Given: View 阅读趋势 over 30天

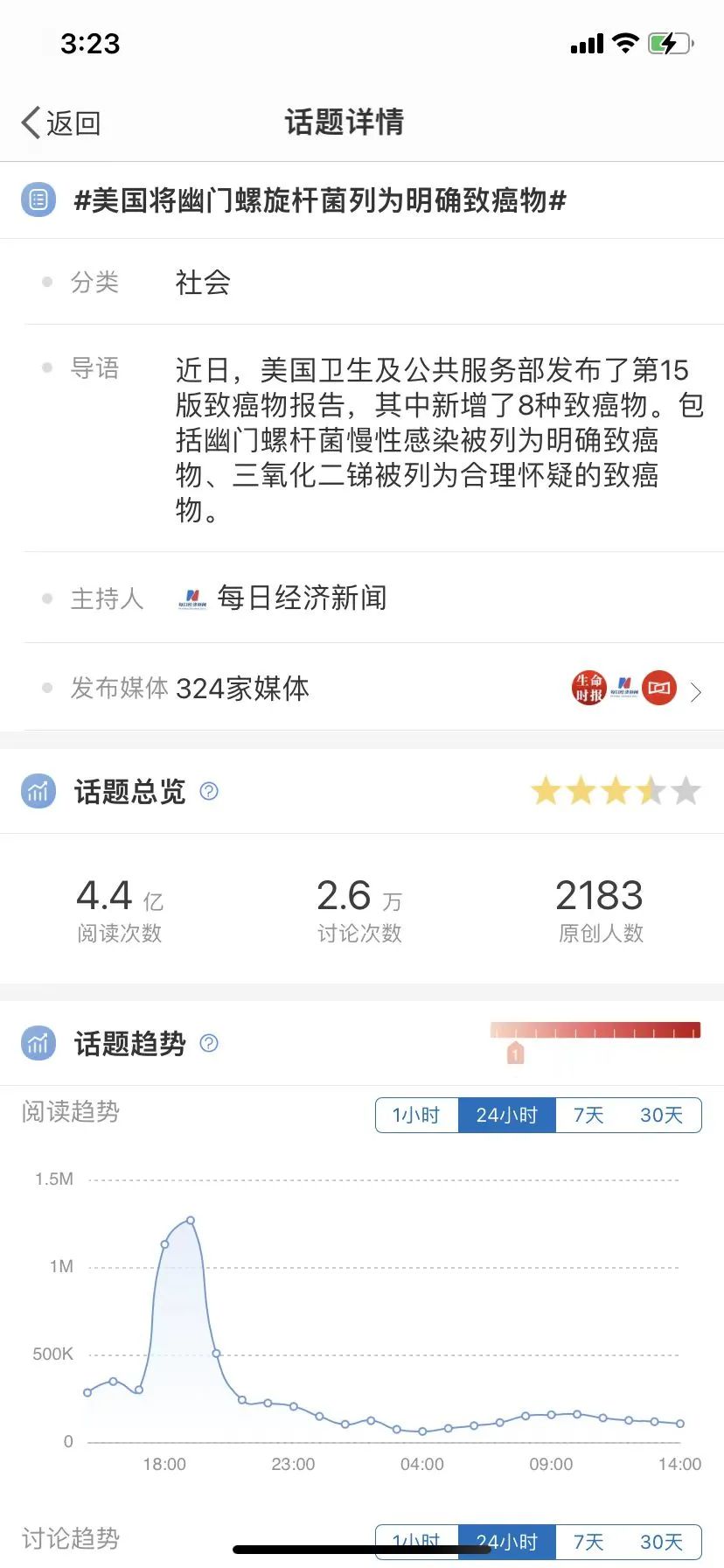Looking at the screenshot, I should 661,1115.
